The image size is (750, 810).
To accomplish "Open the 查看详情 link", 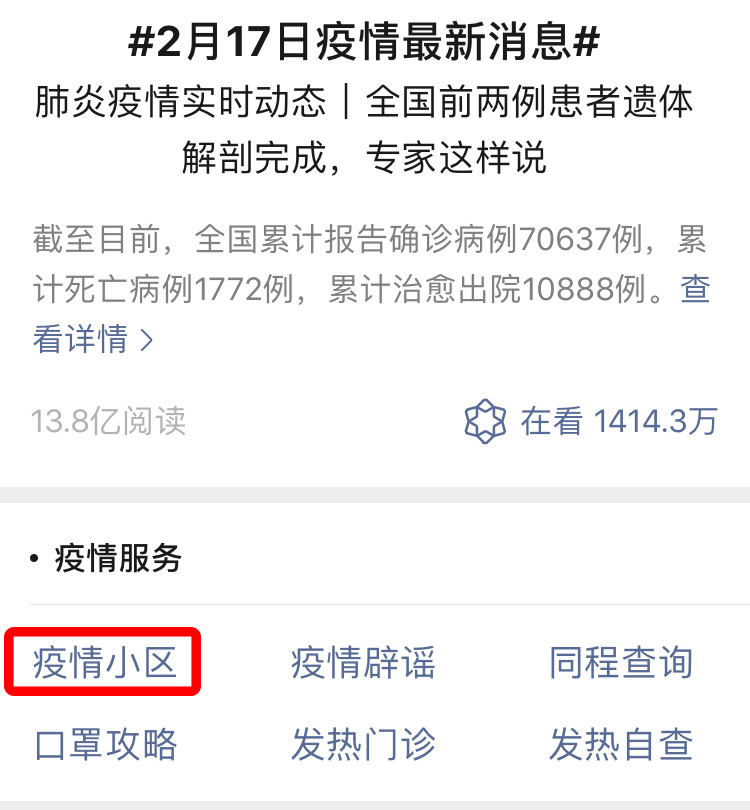I will coord(92,340).
